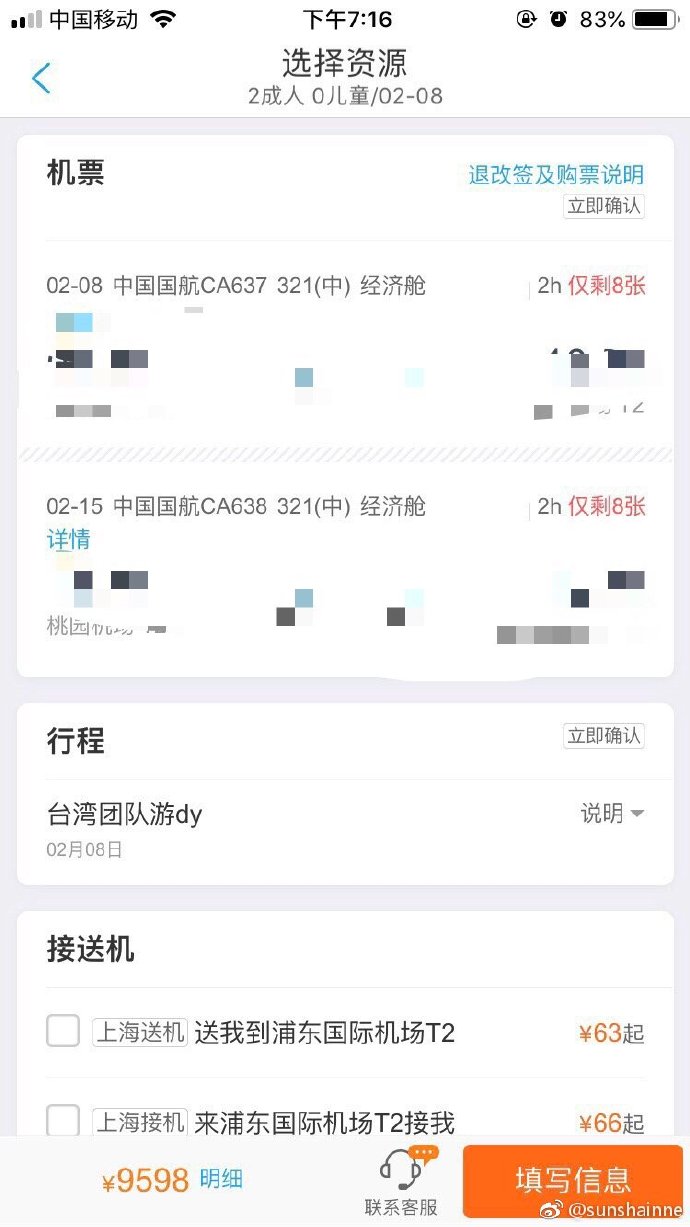Go back using the top-left arrow

click(41, 77)
